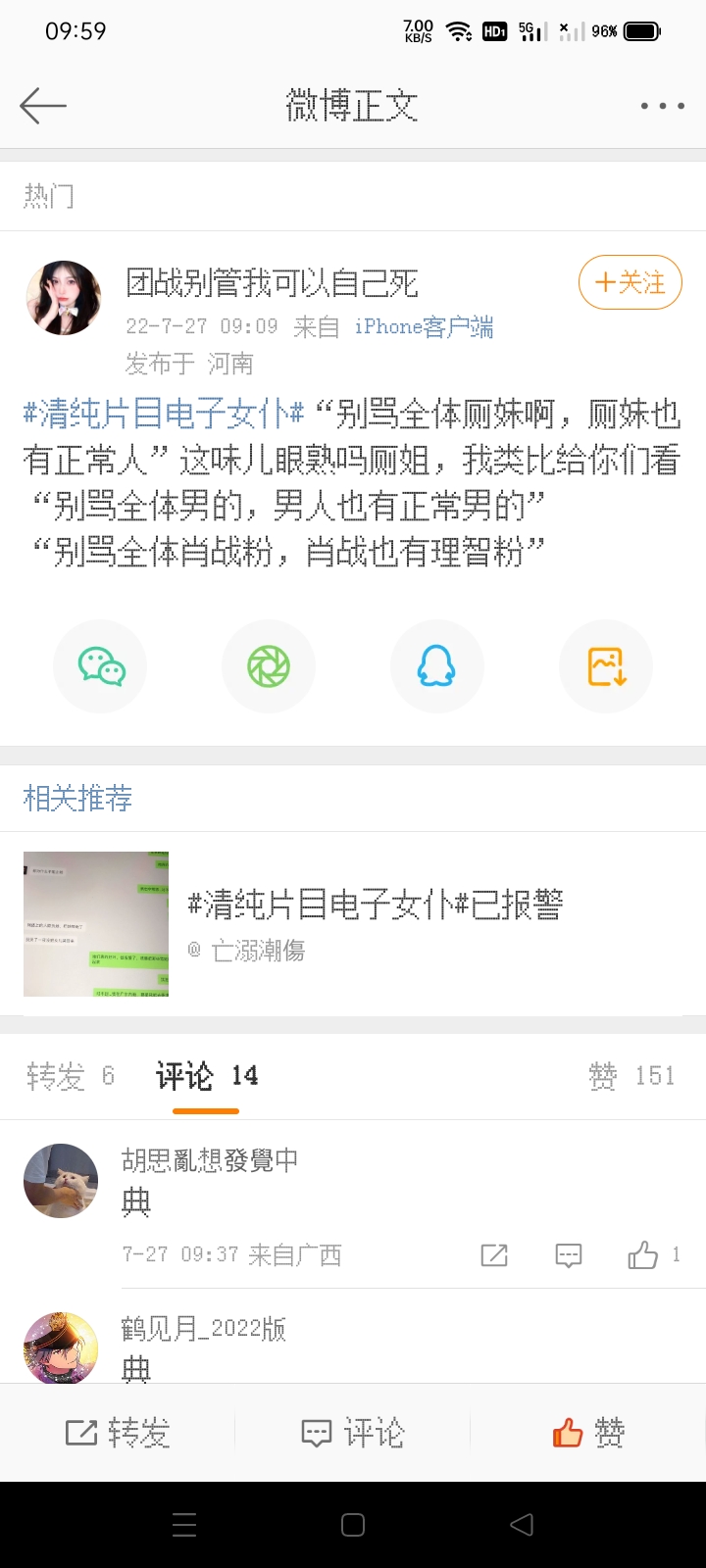Reply to 胡思亂想發覺中's comment

[569, 1254]
